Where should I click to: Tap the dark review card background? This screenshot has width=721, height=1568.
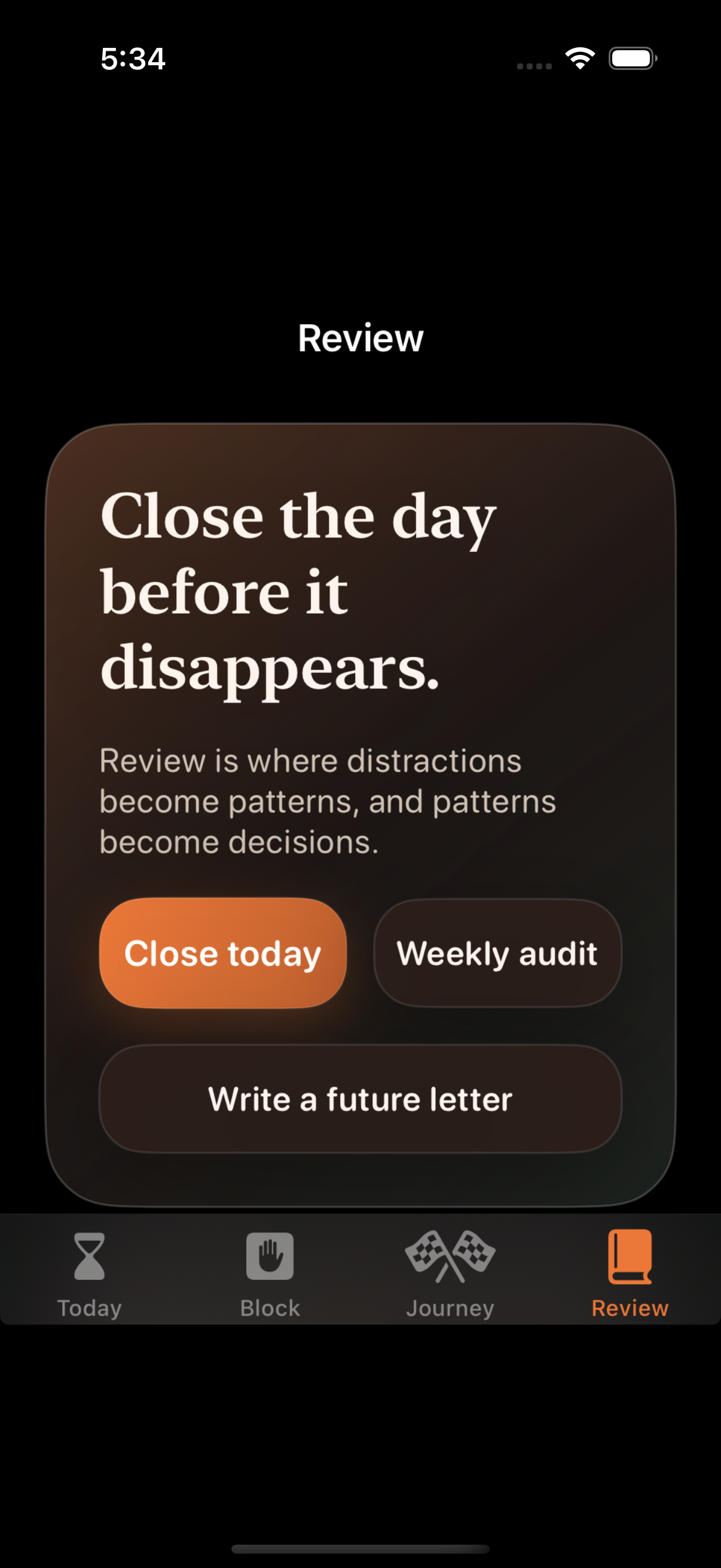(x=360, y=1175)
